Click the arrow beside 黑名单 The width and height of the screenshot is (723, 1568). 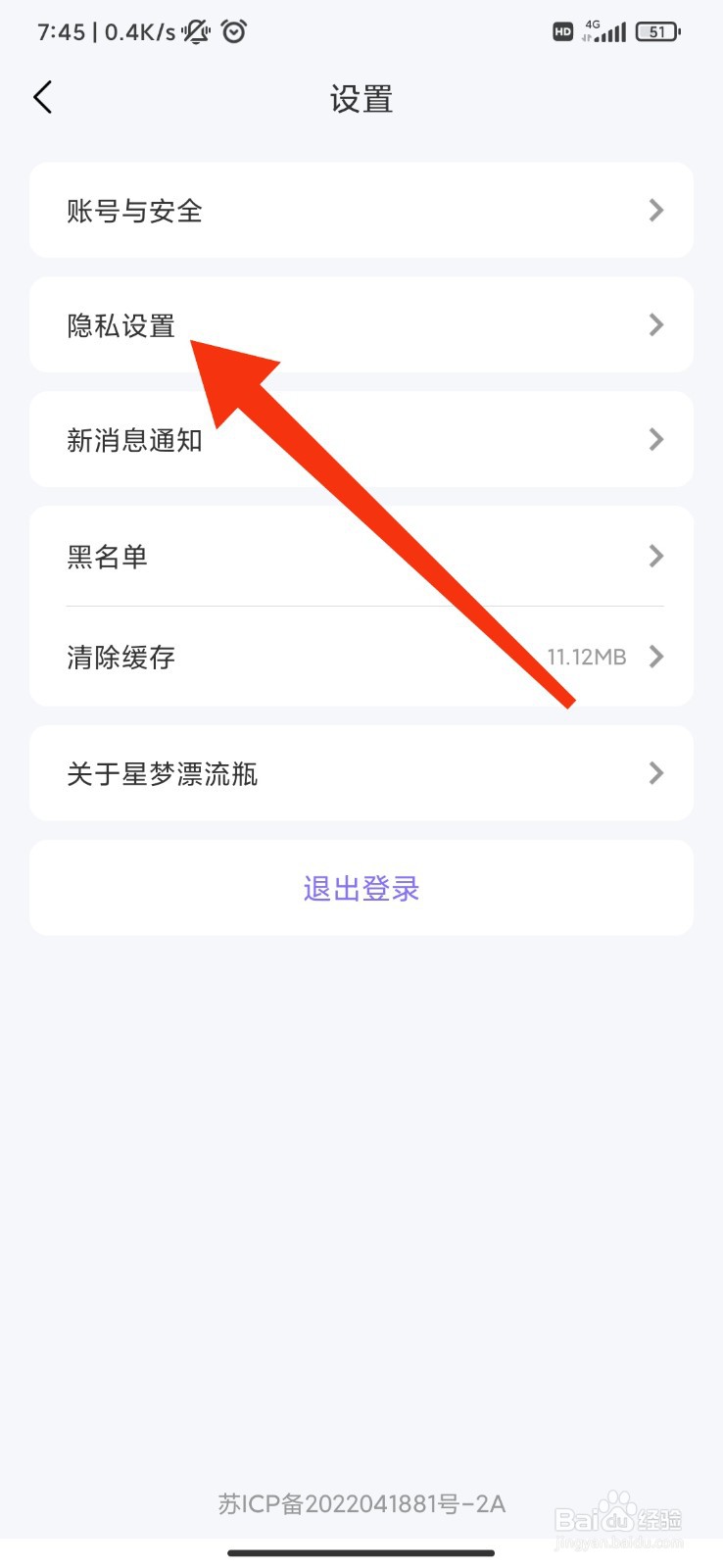click(655, 556)
